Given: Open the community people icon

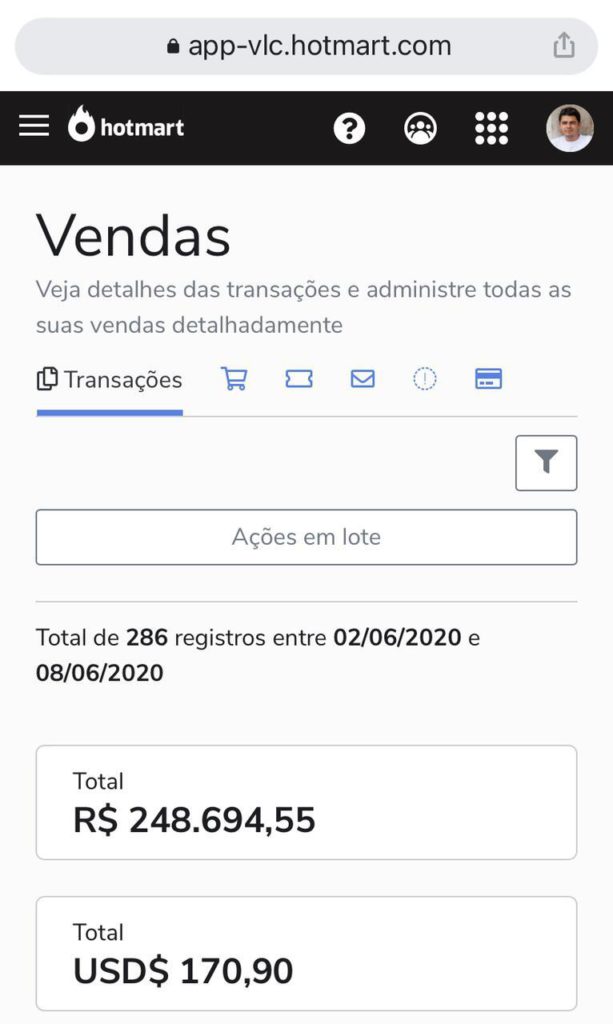Looking at the screenshot, I should pos(420,128).
